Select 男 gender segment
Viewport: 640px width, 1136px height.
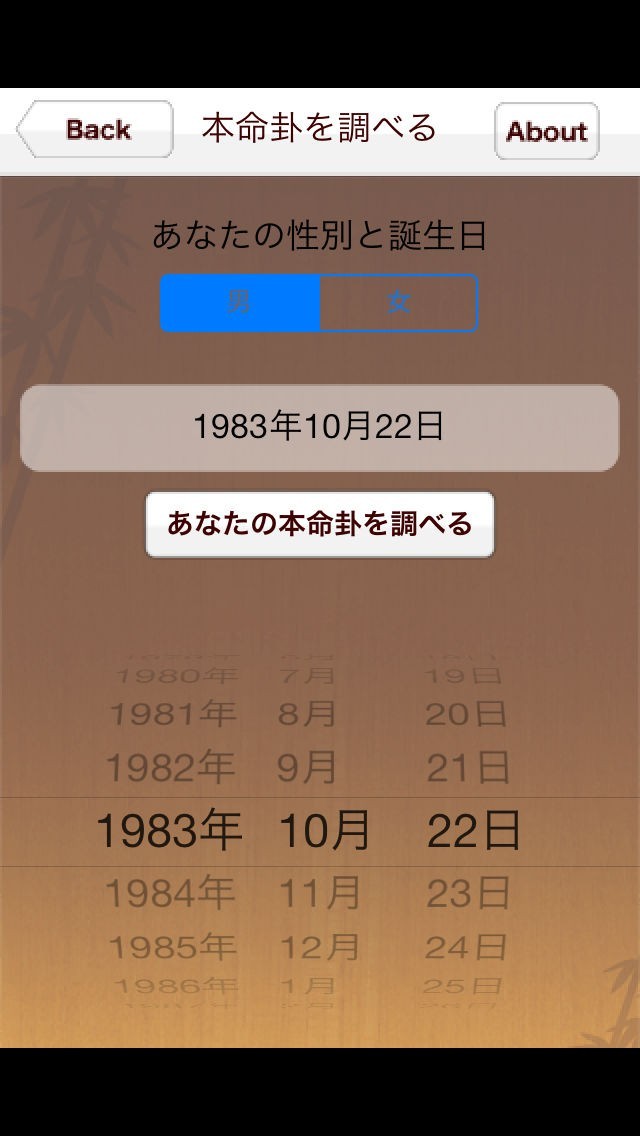[x=240, y=303]
